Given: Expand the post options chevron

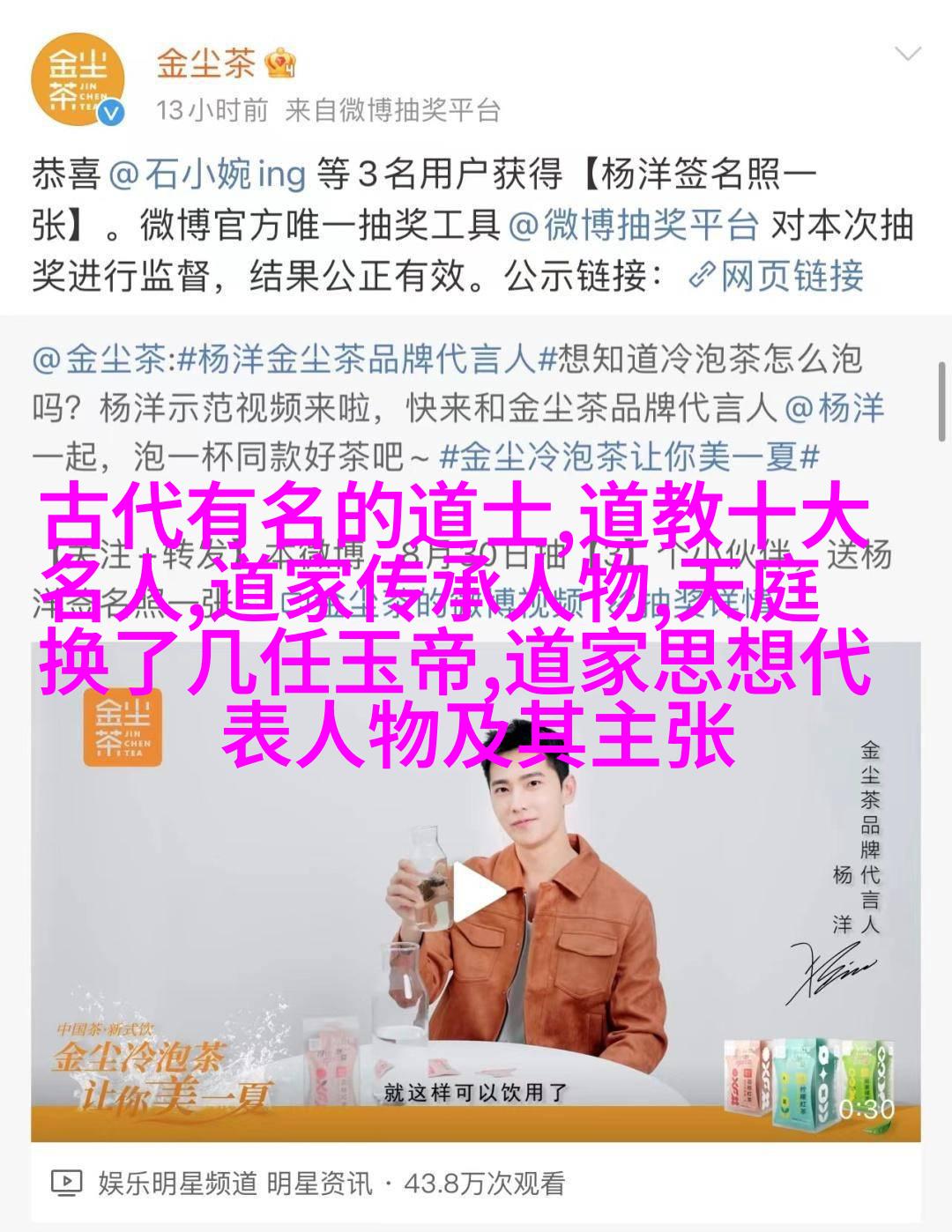Looking at the screenshot, I should tap(907, 55).
